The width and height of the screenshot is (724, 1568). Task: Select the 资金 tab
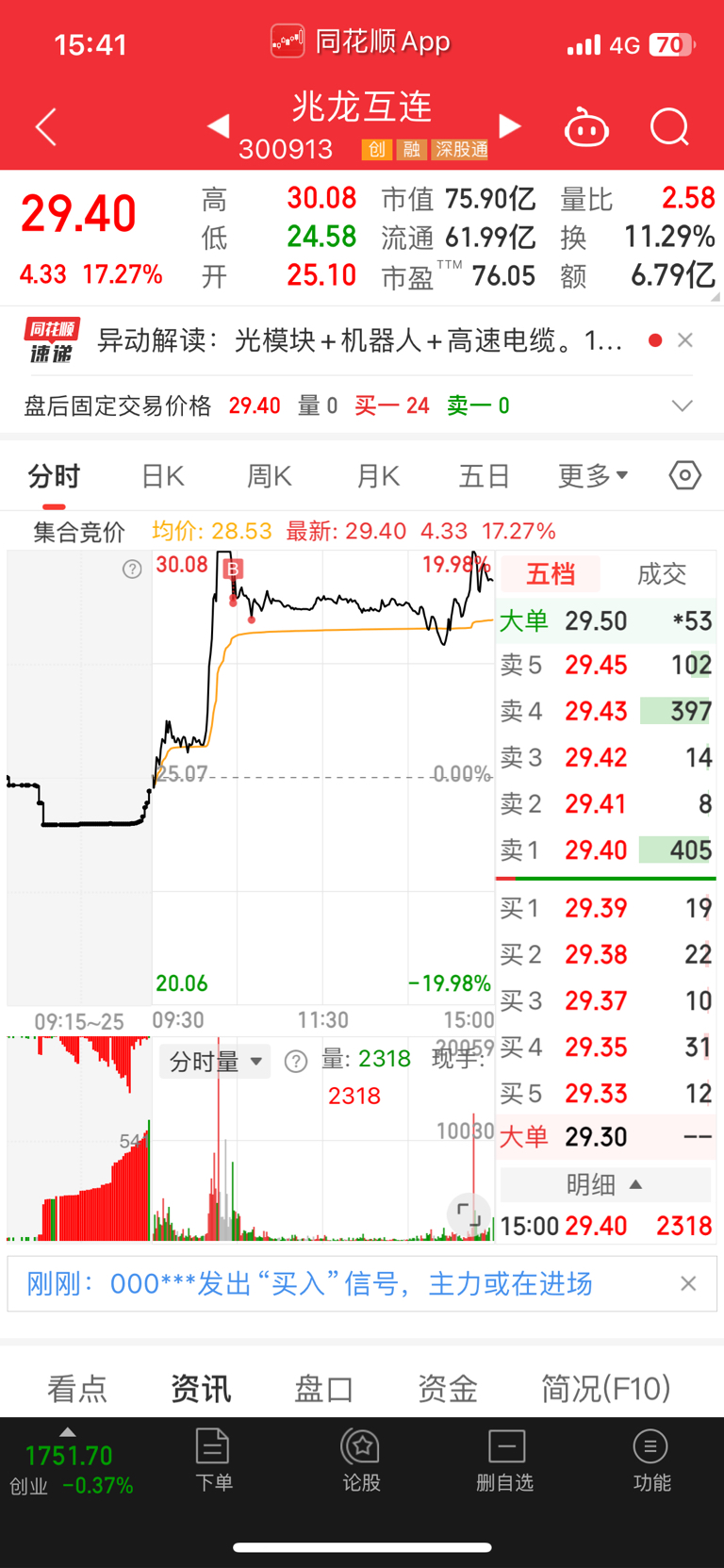point(447,1387)
